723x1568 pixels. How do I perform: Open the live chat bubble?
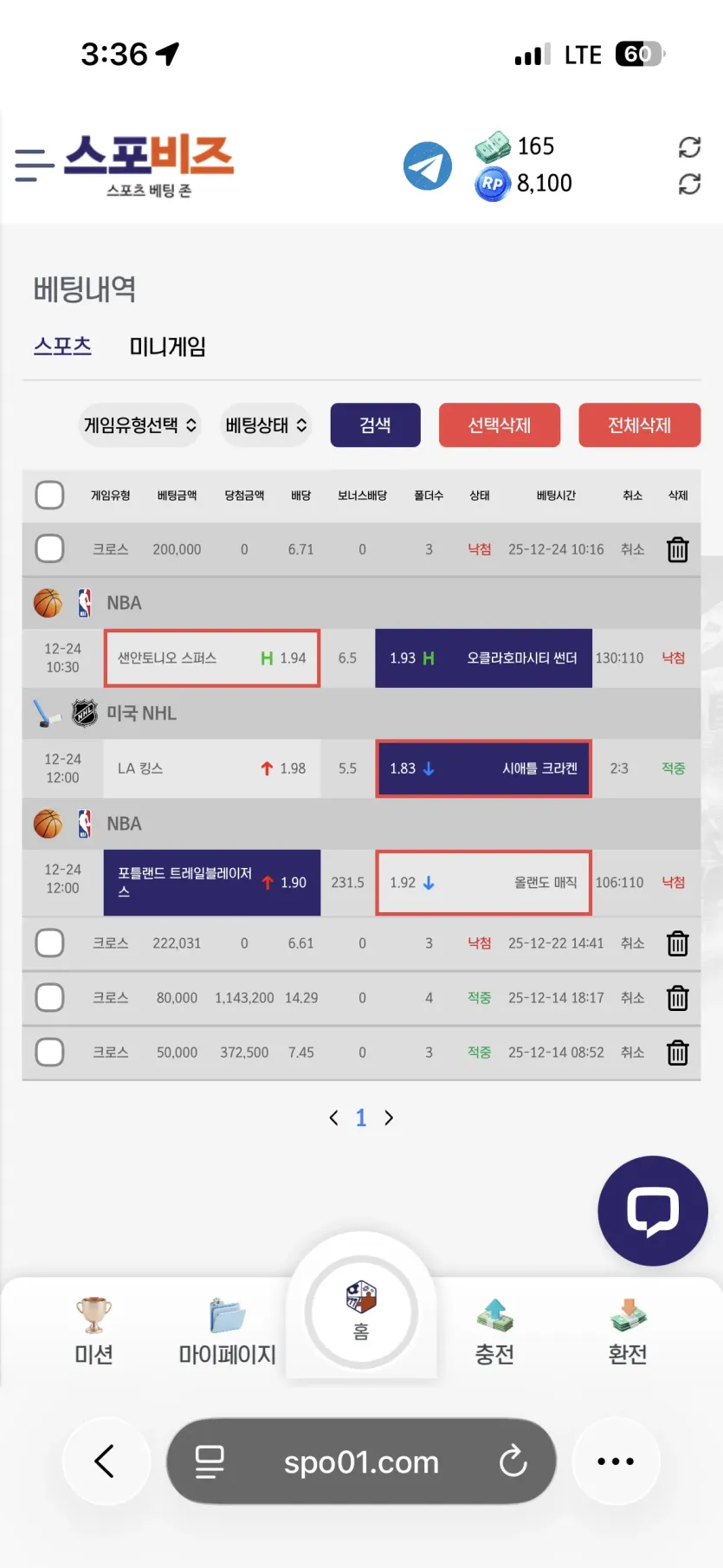(653, 1211)
